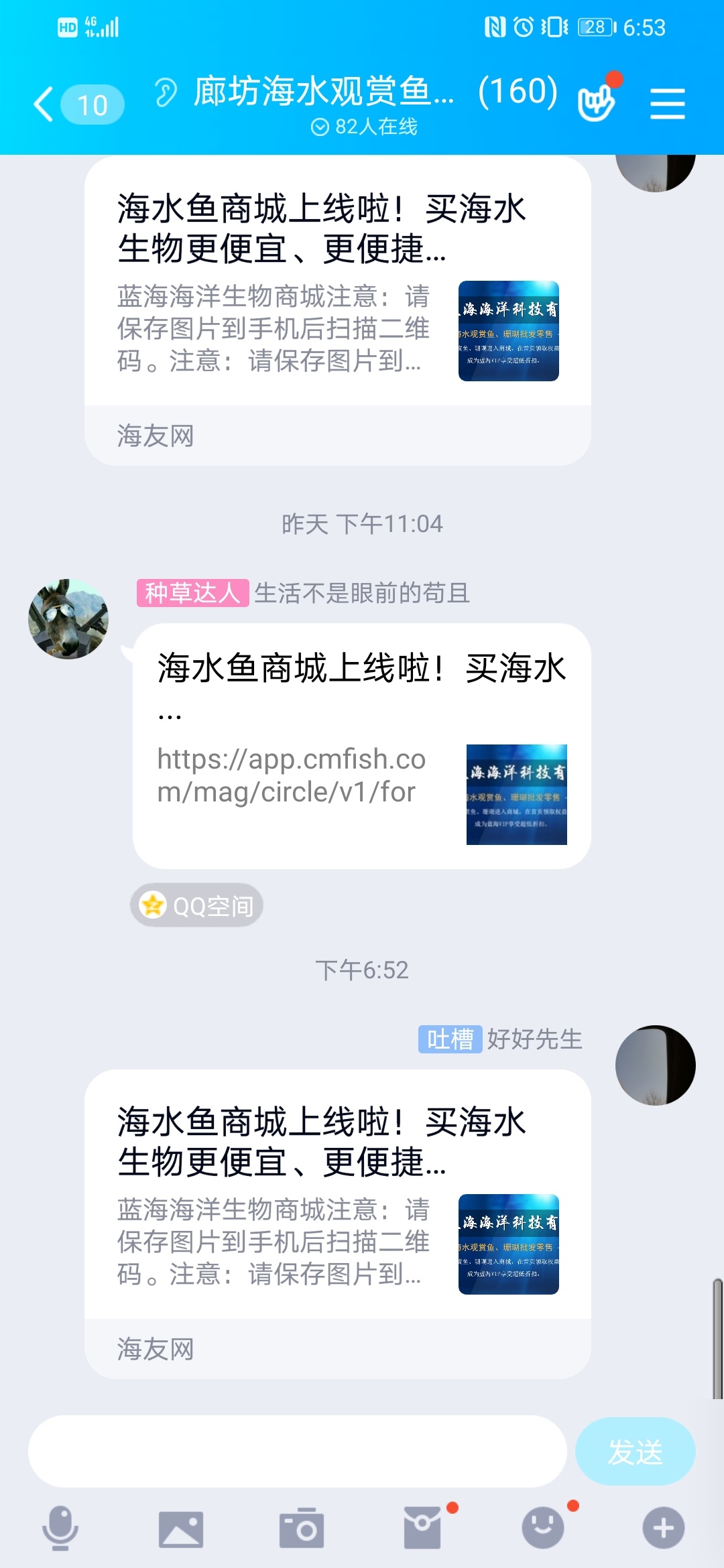Image resolution: width=724 pixels, height=1568 pixels.
Task: View profile of 生活不是眼前的苟且
Action: (68, 618)
